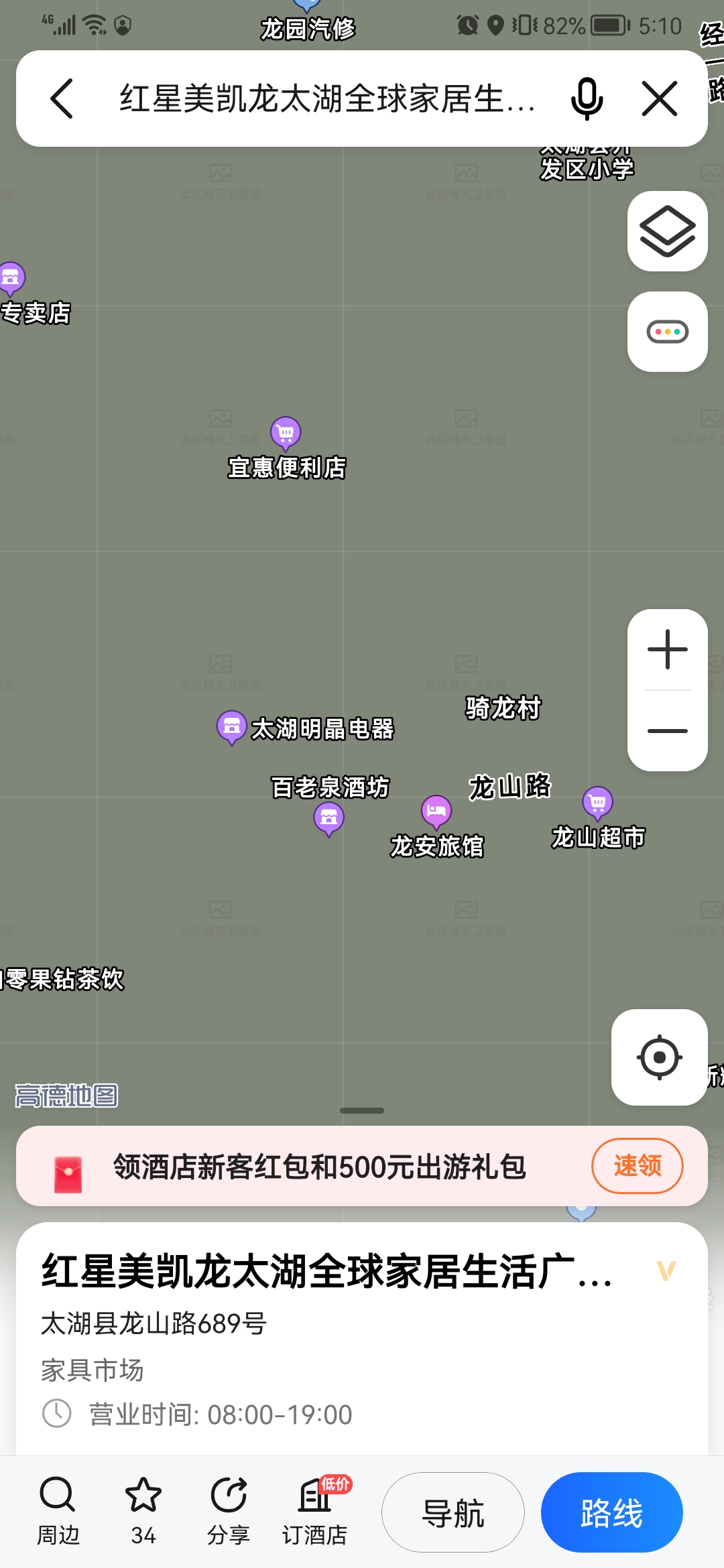Tap the search box with 红星美凯龙 query
The height and width of the screenshot is (1568, 724).
pyautogui.click(x=327, y=99)
